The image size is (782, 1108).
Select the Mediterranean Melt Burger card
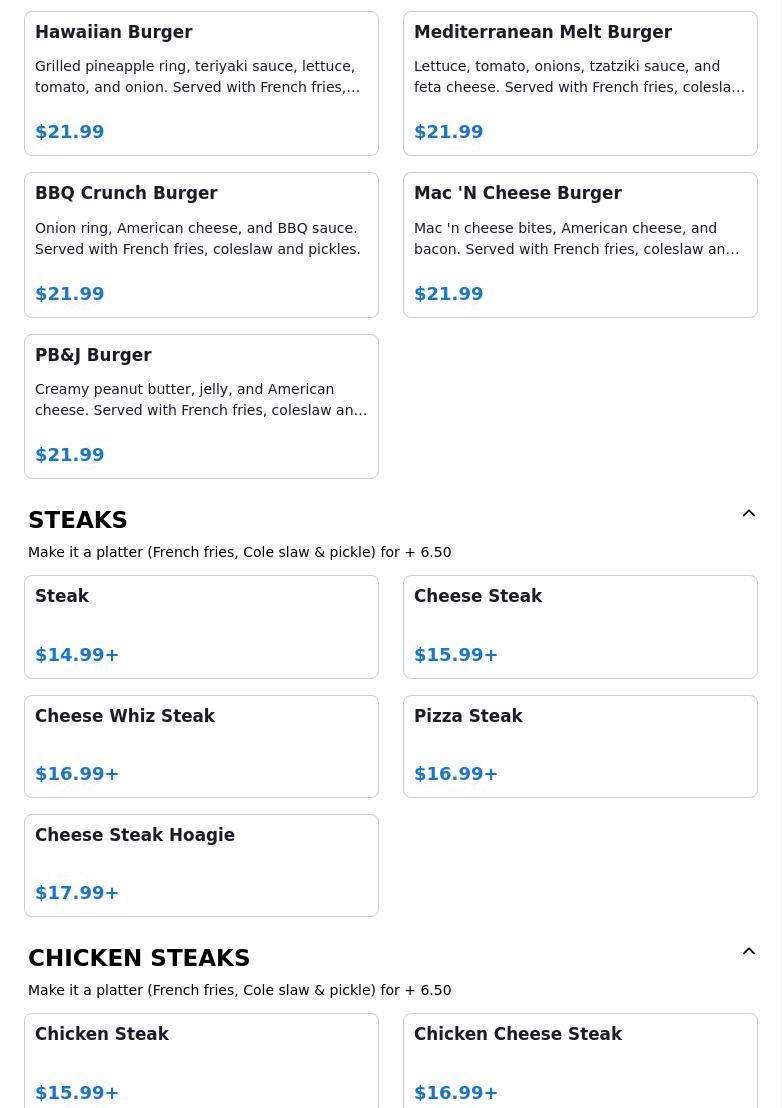580,83
